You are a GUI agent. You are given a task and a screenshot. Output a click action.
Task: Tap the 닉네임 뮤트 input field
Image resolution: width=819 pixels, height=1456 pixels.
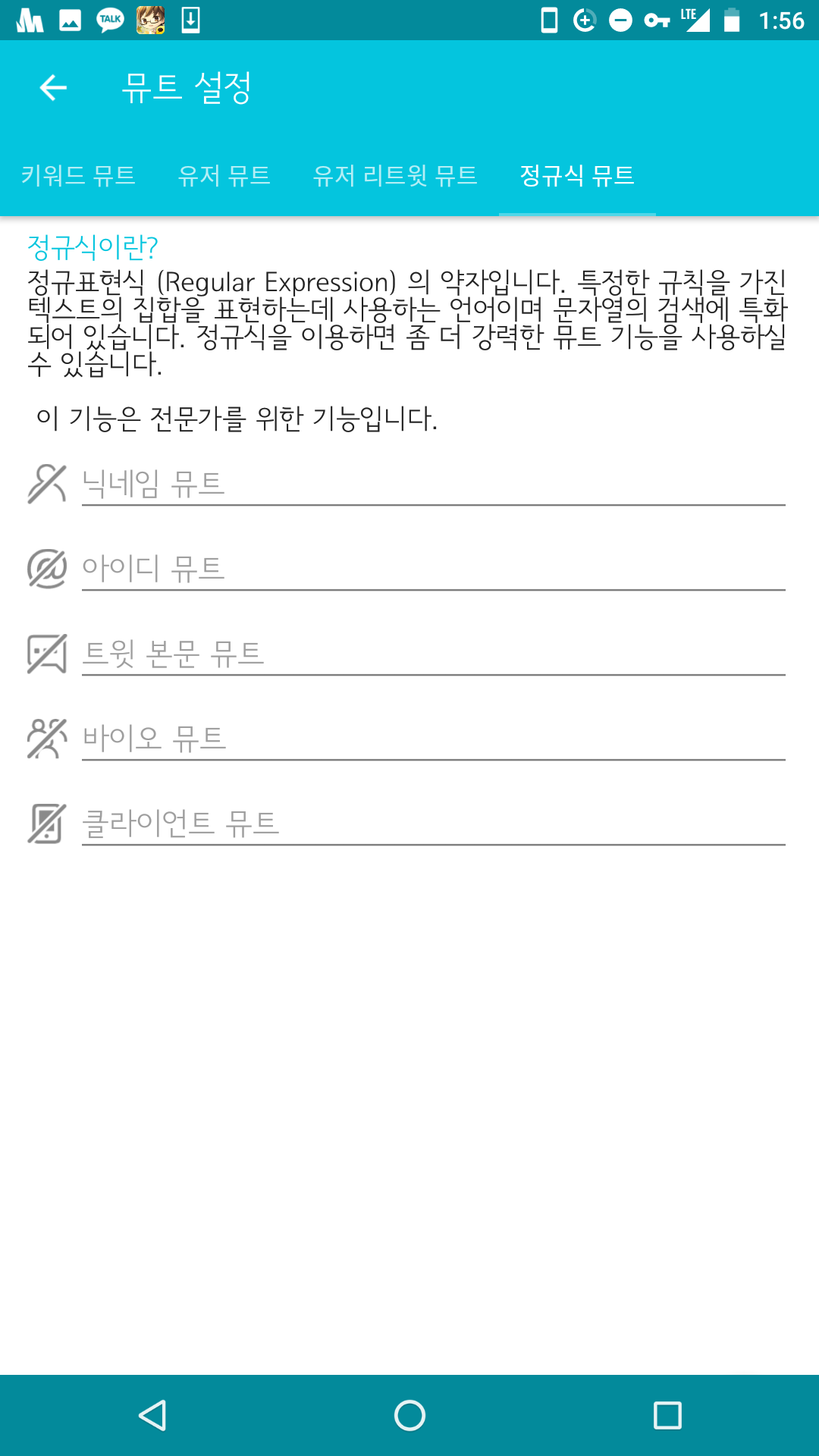[x=433, y=484]
